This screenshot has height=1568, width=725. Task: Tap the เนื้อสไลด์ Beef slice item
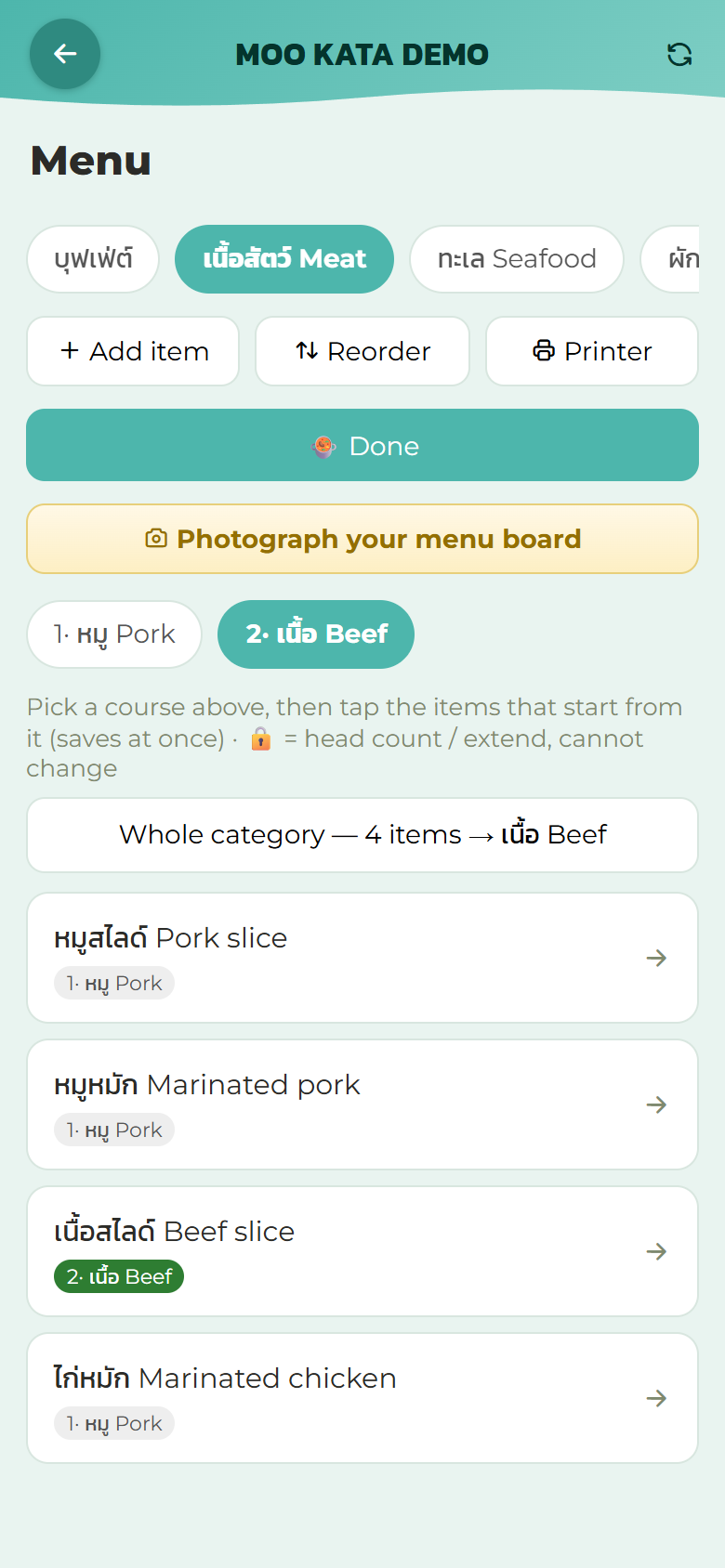(x=362, y=1251)
